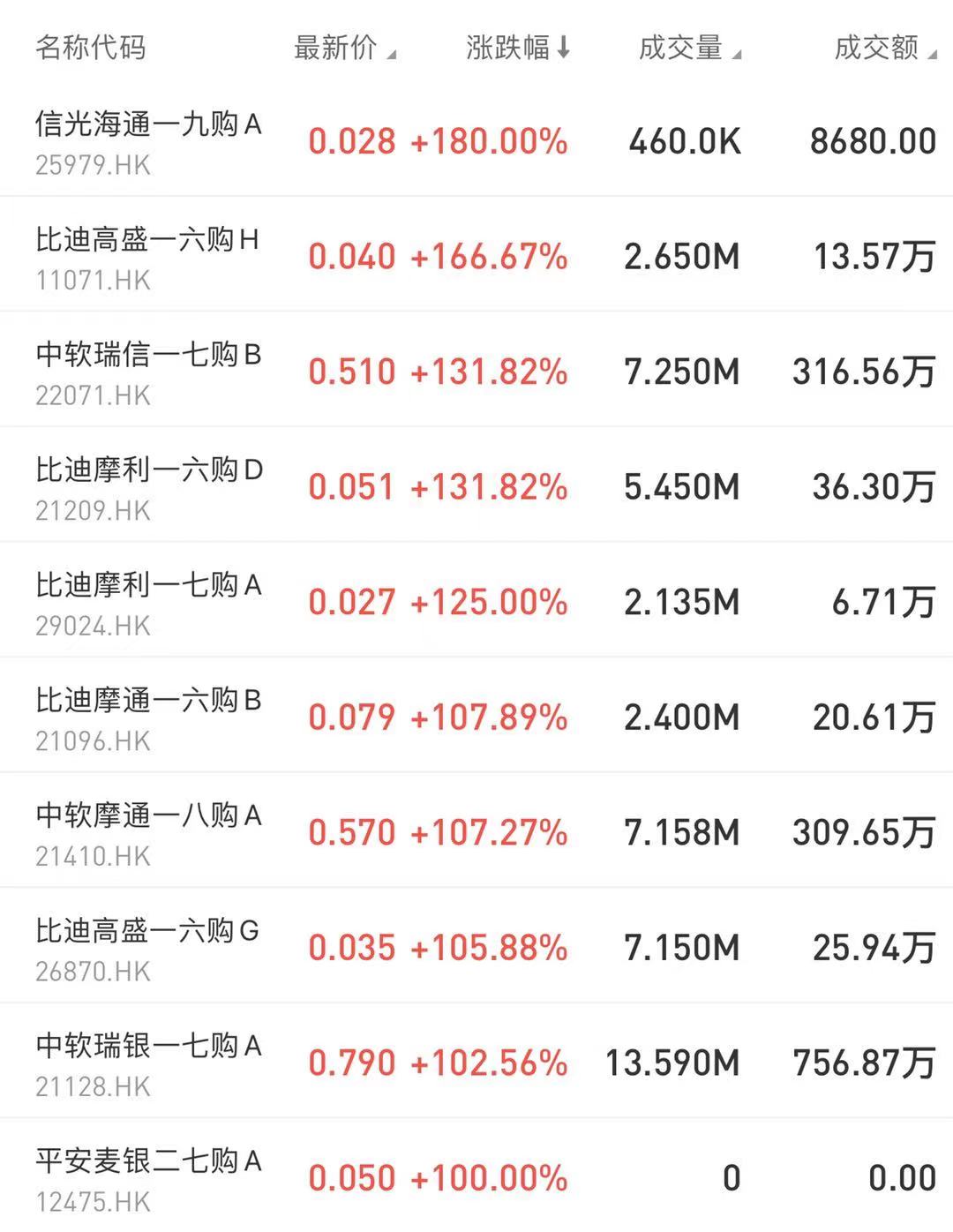Sort the list by 最新价 column
The height and width of the screenshot is (1232, 953).
tap(344, 48)
